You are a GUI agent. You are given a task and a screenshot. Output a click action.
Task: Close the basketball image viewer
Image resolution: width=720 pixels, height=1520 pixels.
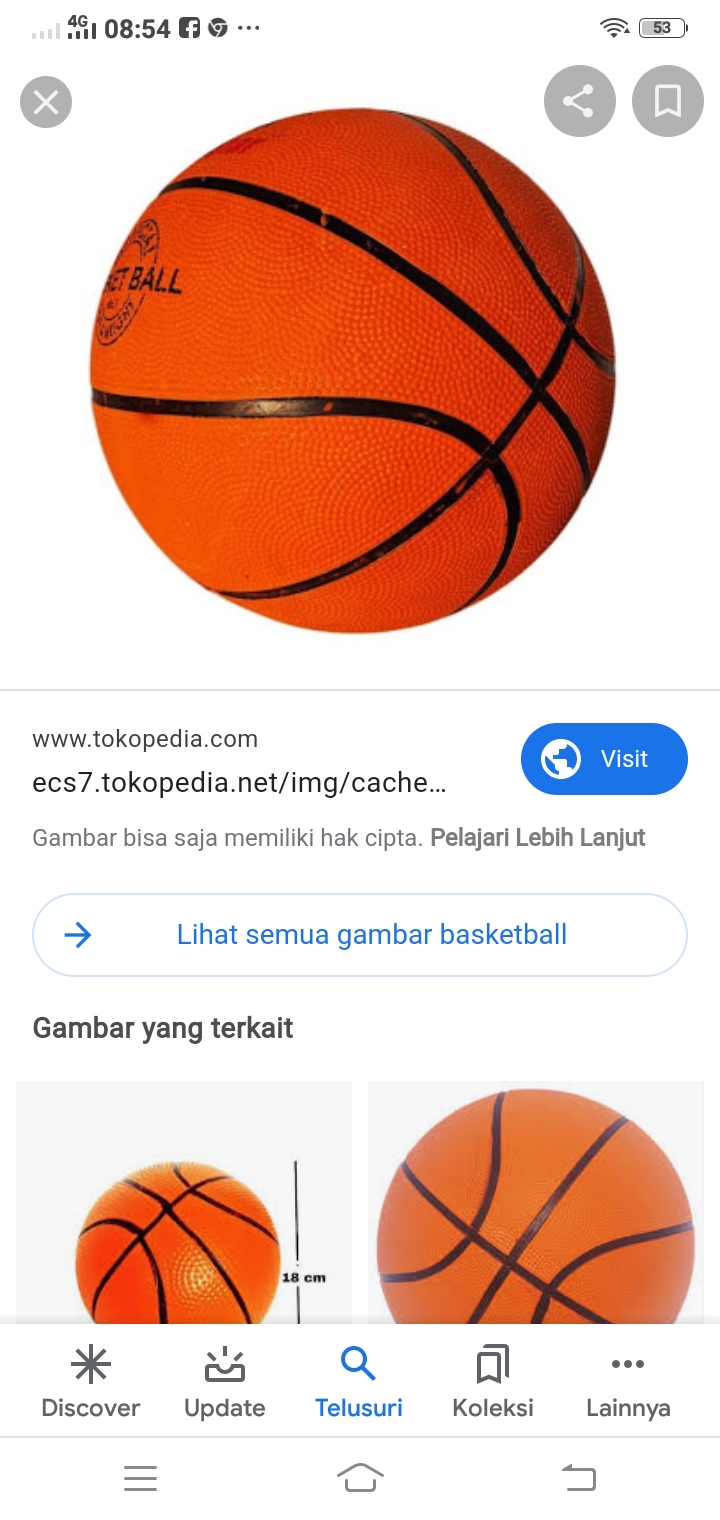[45, 101]
